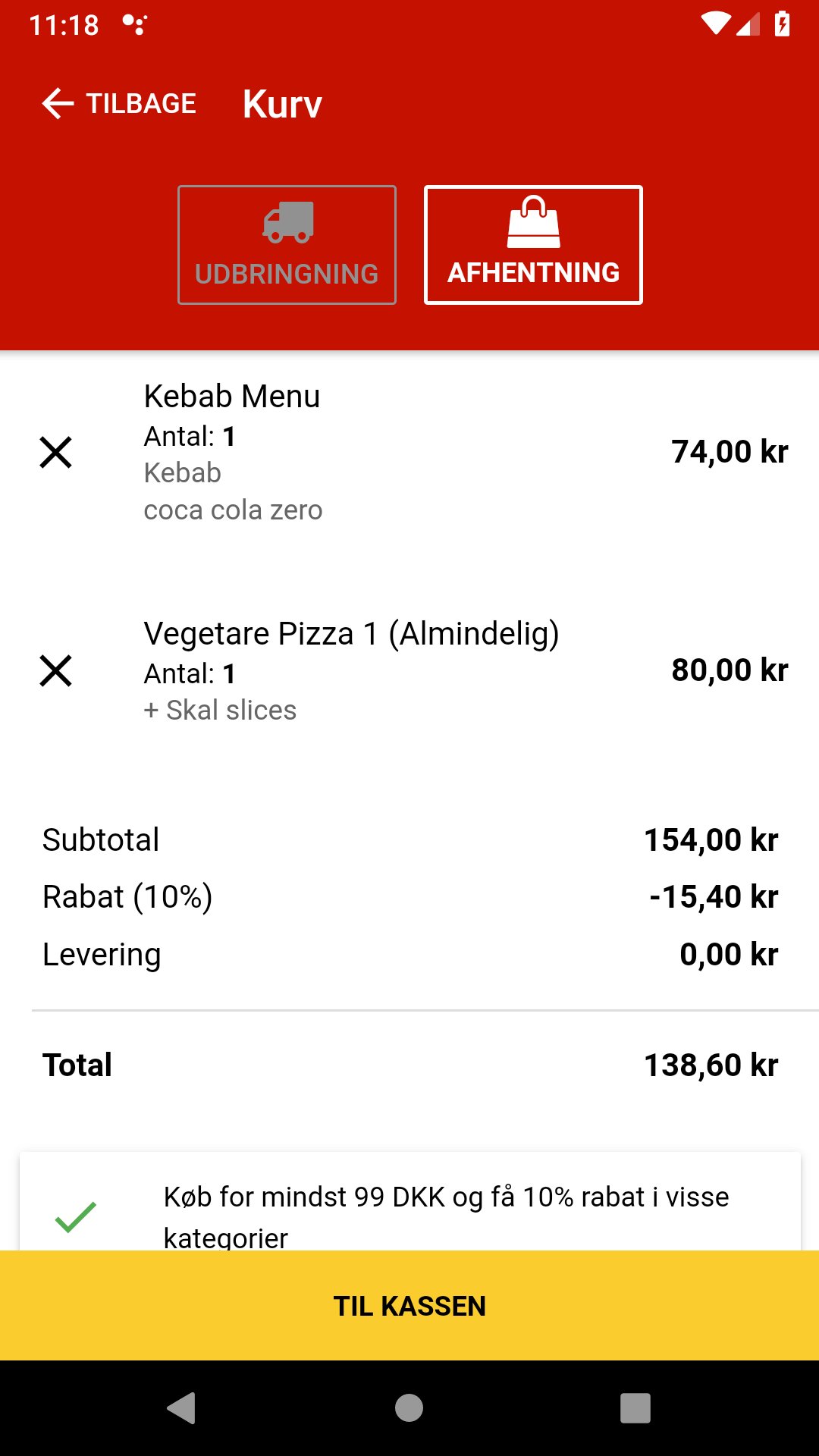This screenshot has width=819, height=1456.
Task: Switch to Udbringning delivery option
Action: pyautogui.click(x=287, y=245)
